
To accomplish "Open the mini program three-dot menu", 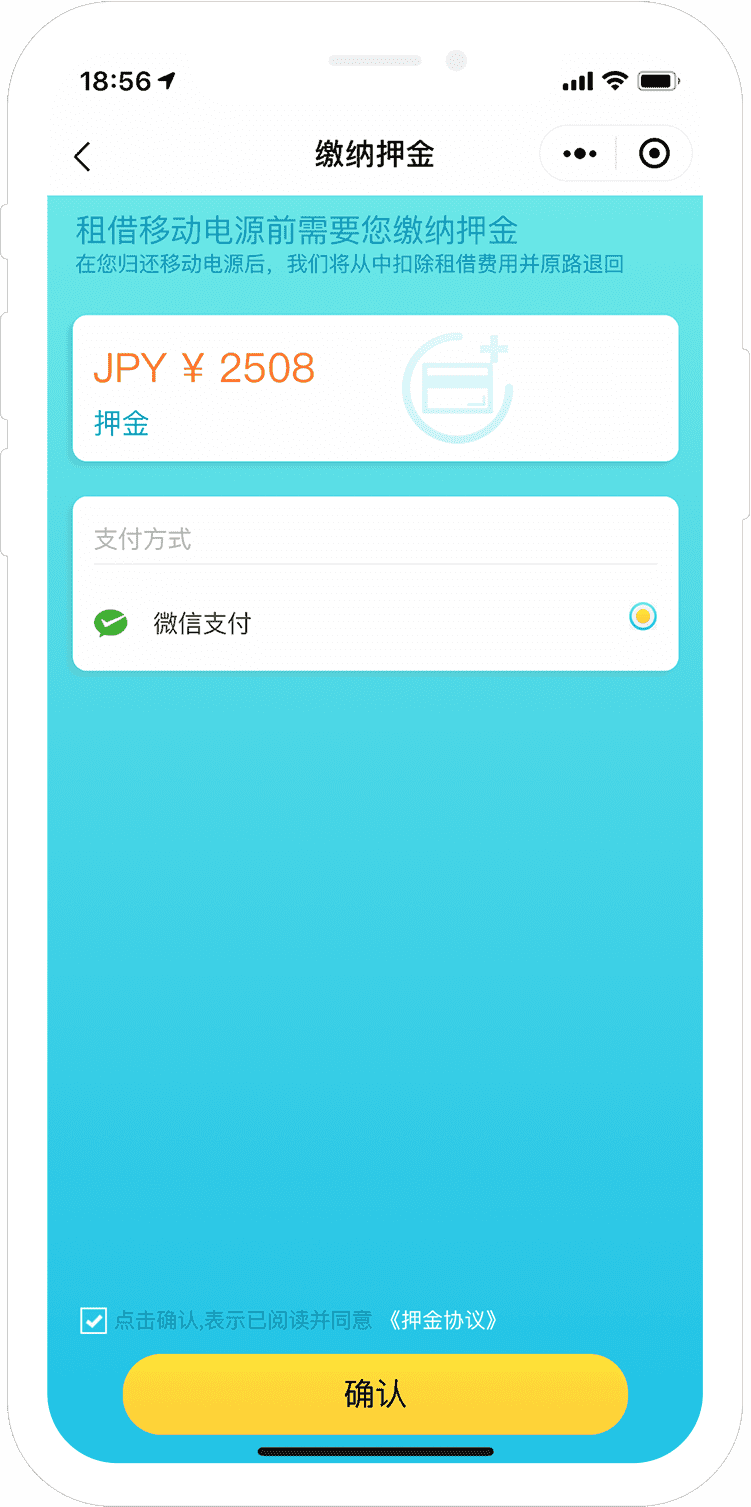I will point(579,154).
